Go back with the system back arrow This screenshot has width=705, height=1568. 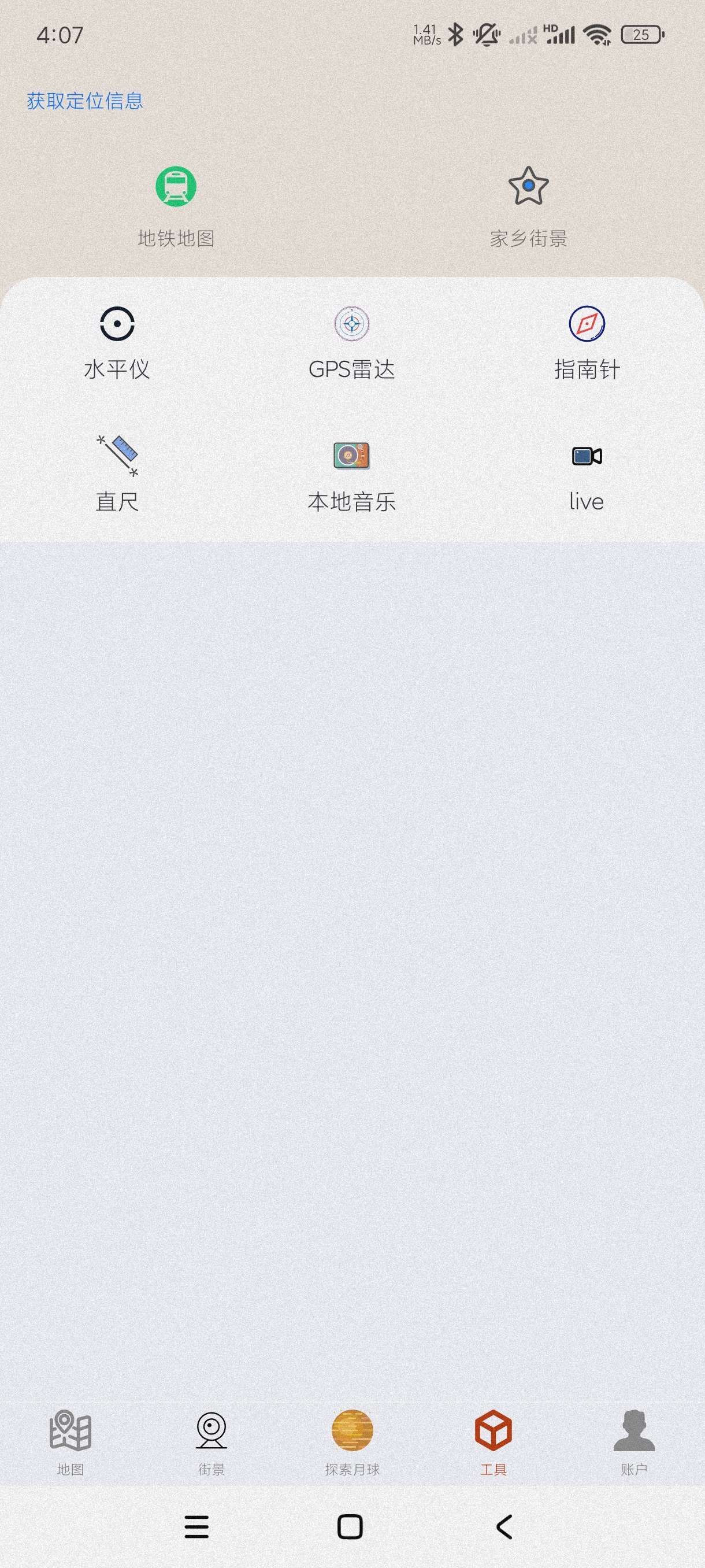coord(504,1527)
